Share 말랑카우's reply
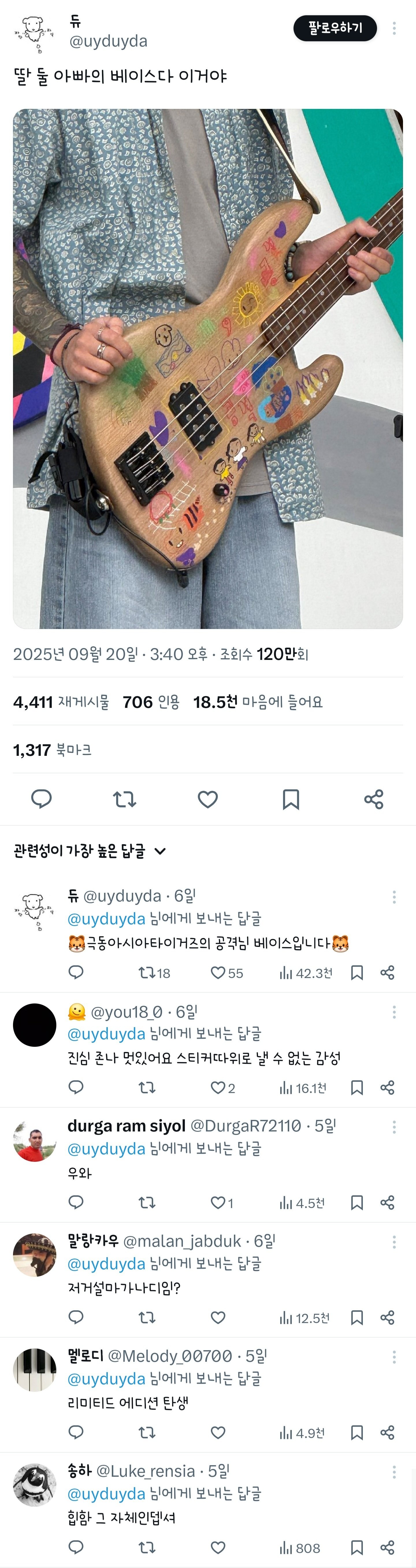The image size is (416, 1568). tap(387, 1318)
